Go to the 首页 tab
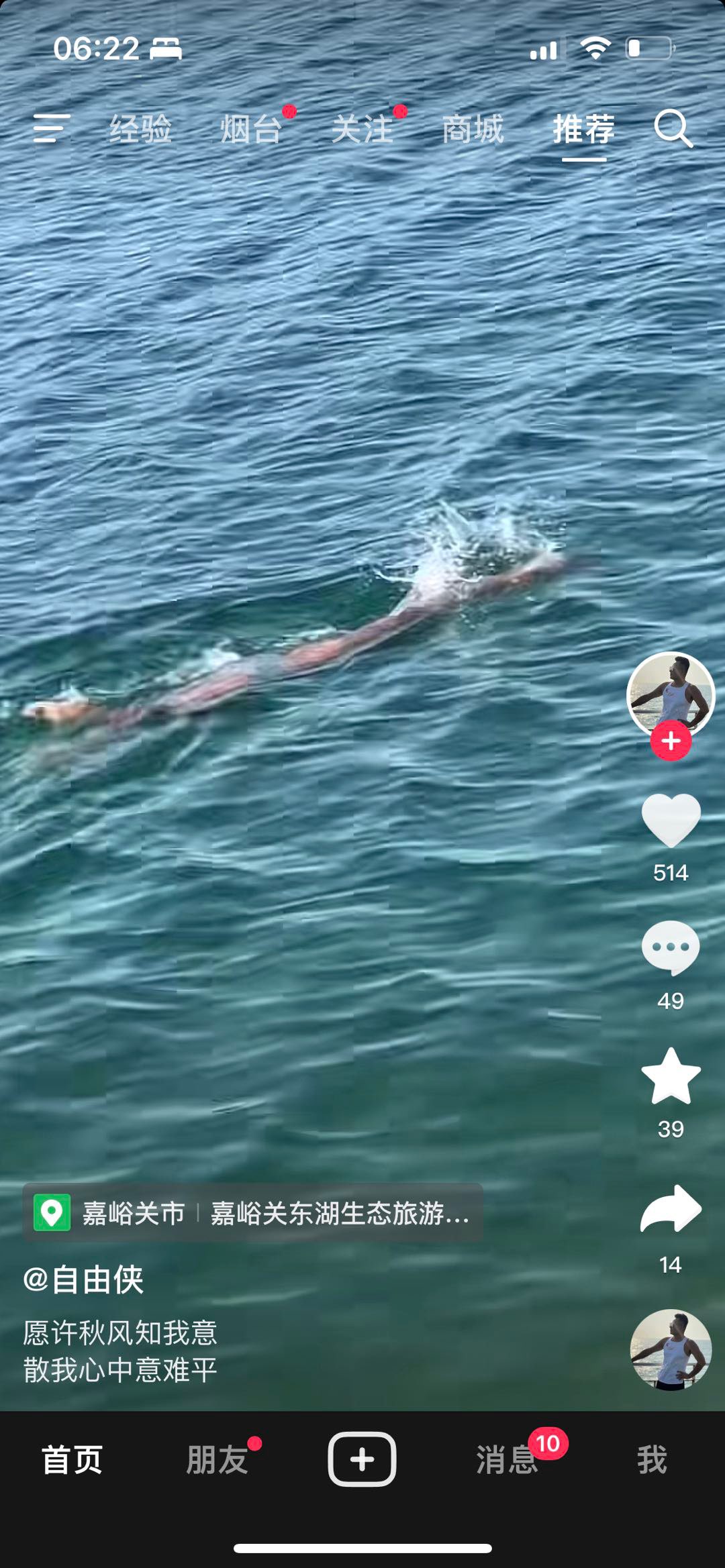The width and height of the screenshot is (725, 1568). coord(72,1460)
